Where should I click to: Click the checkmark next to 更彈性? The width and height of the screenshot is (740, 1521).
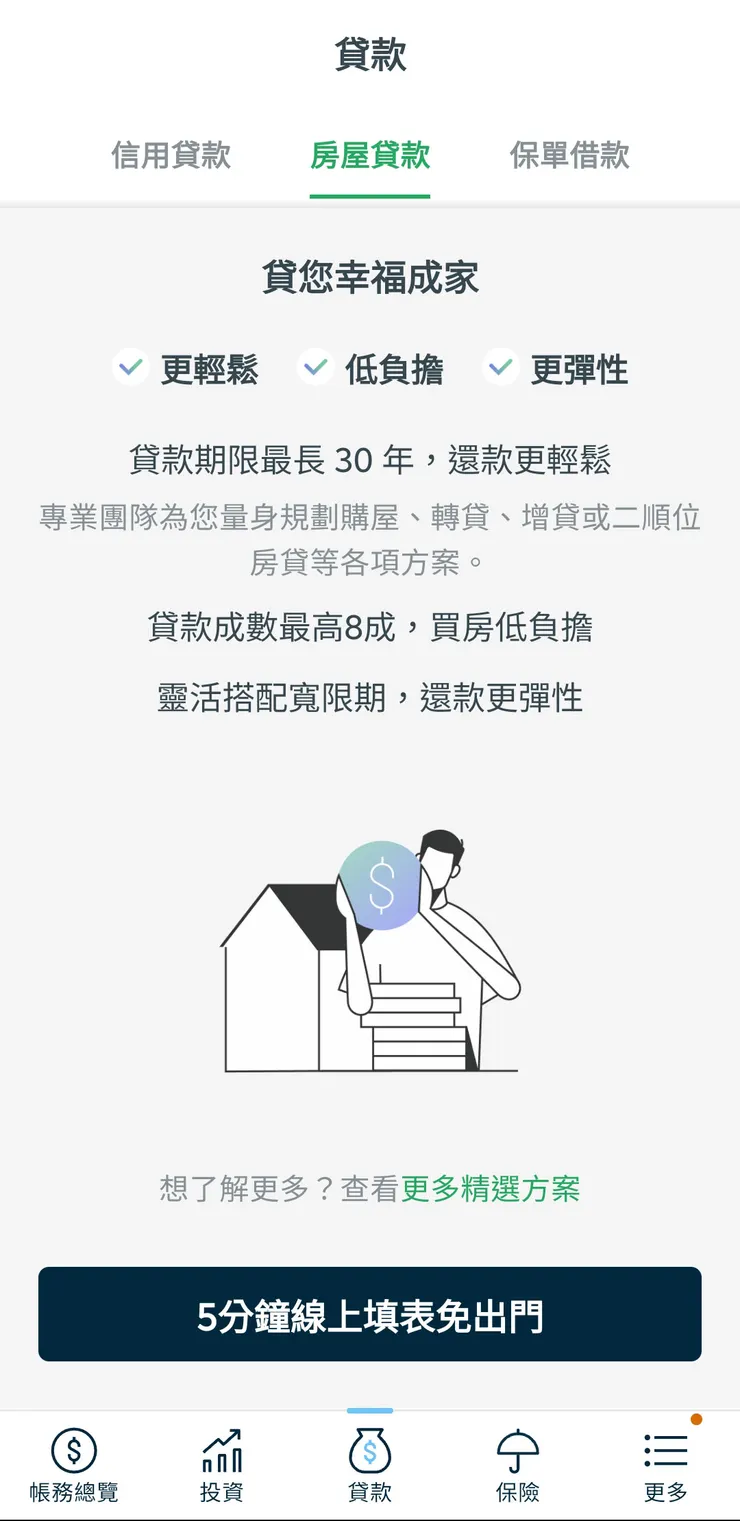tap(501, 368)
